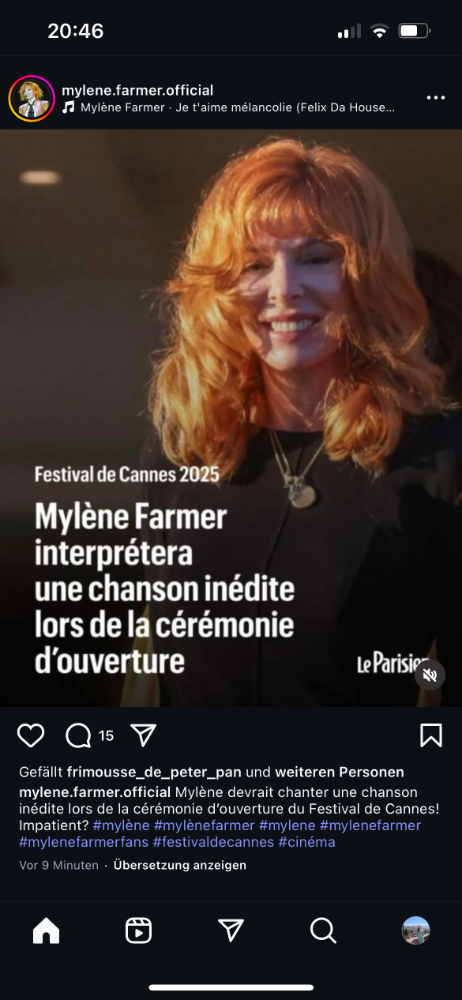462x1000 pixels.
Task: Tap the mylene.farmer.official username in the header
Action: pos(138,90)
